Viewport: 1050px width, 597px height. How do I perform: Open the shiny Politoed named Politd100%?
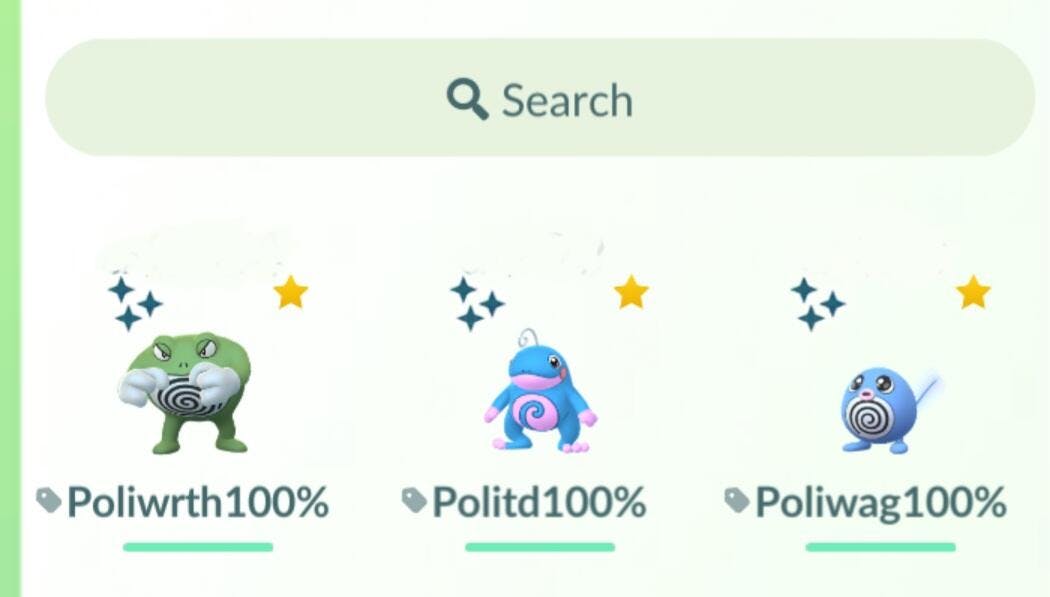pyautogui.click(x=540, y=395)
